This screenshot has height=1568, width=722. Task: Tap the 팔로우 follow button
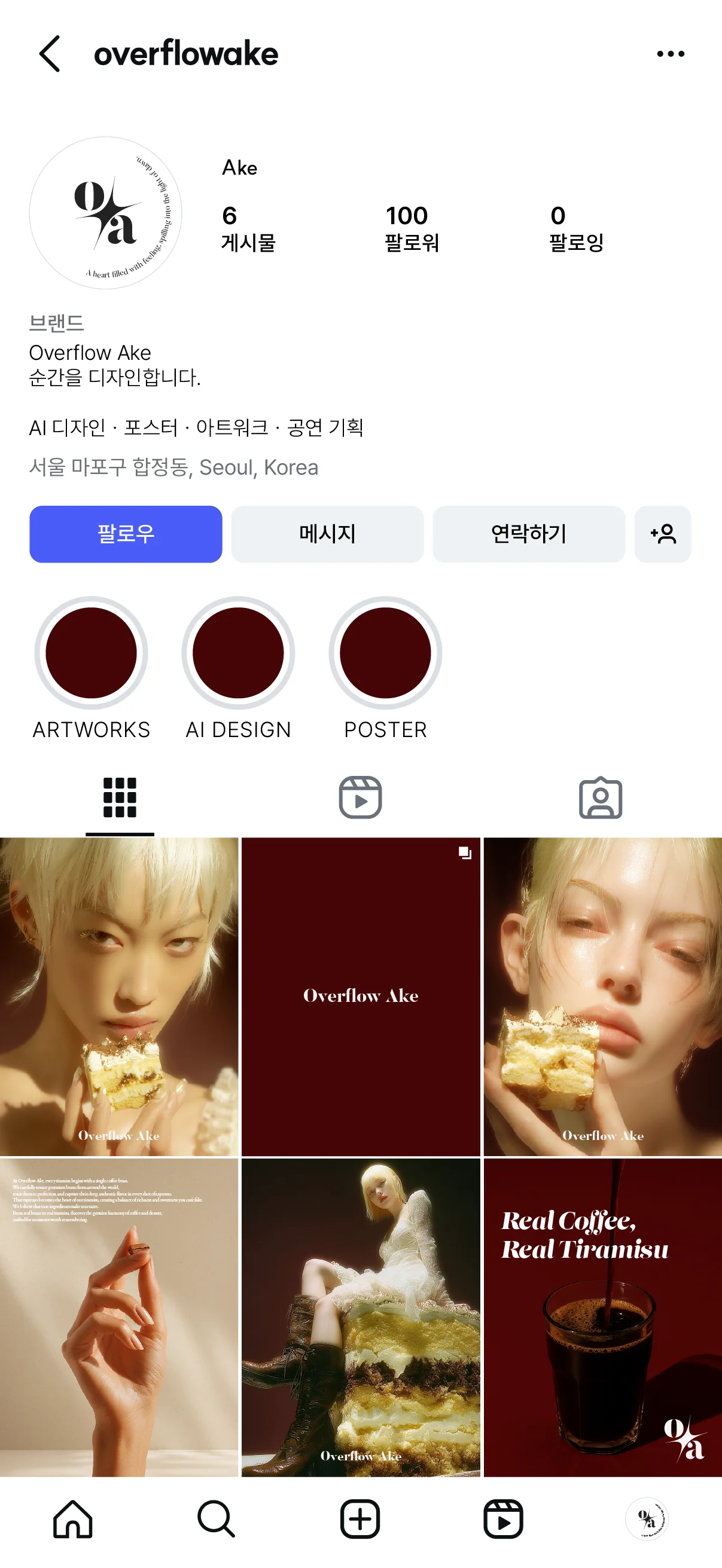click(x=127, y=534)
